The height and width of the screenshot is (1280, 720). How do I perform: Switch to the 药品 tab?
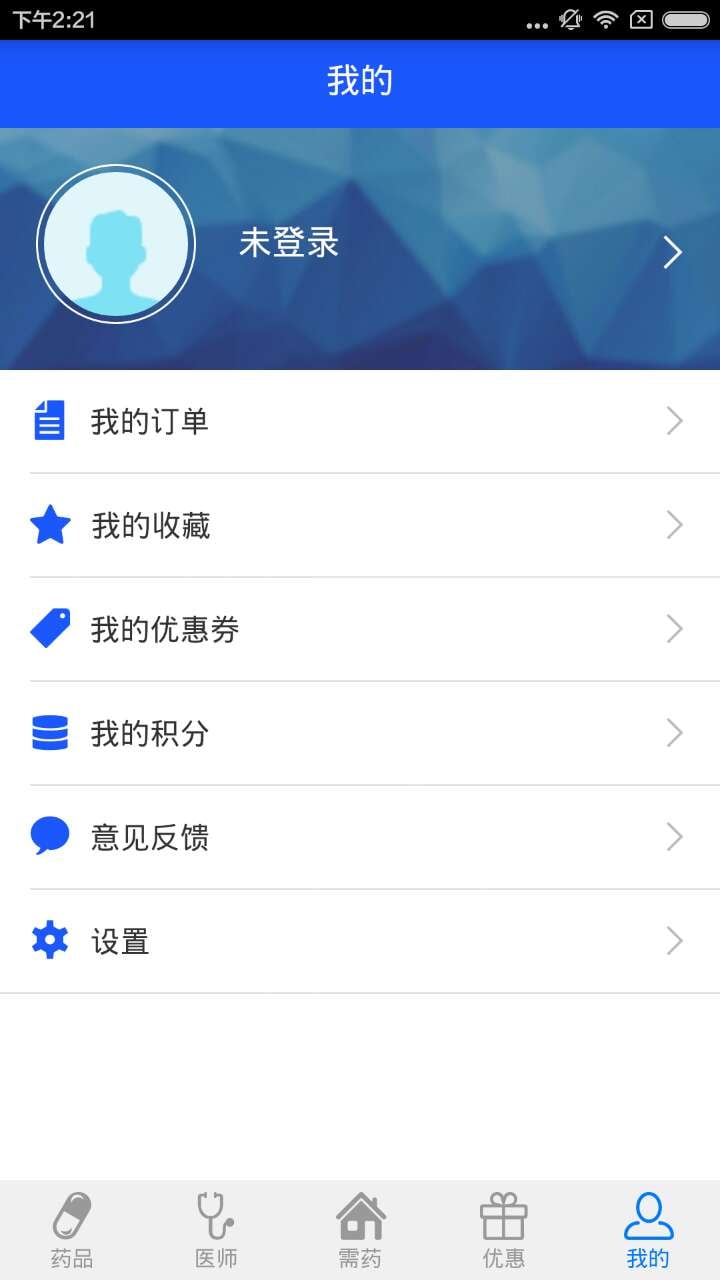click(x=72, y=1230)
